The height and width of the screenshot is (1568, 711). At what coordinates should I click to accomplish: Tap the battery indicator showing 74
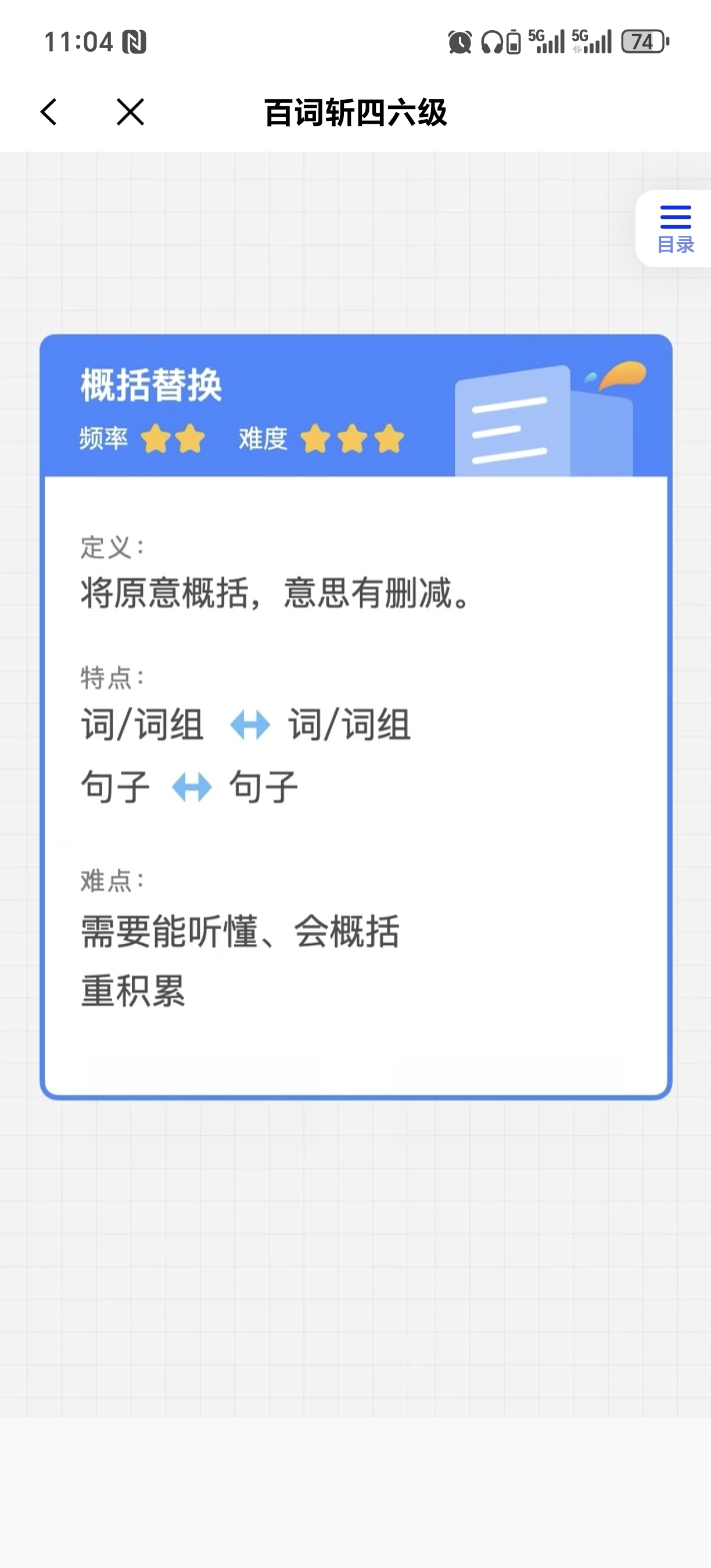642,41
